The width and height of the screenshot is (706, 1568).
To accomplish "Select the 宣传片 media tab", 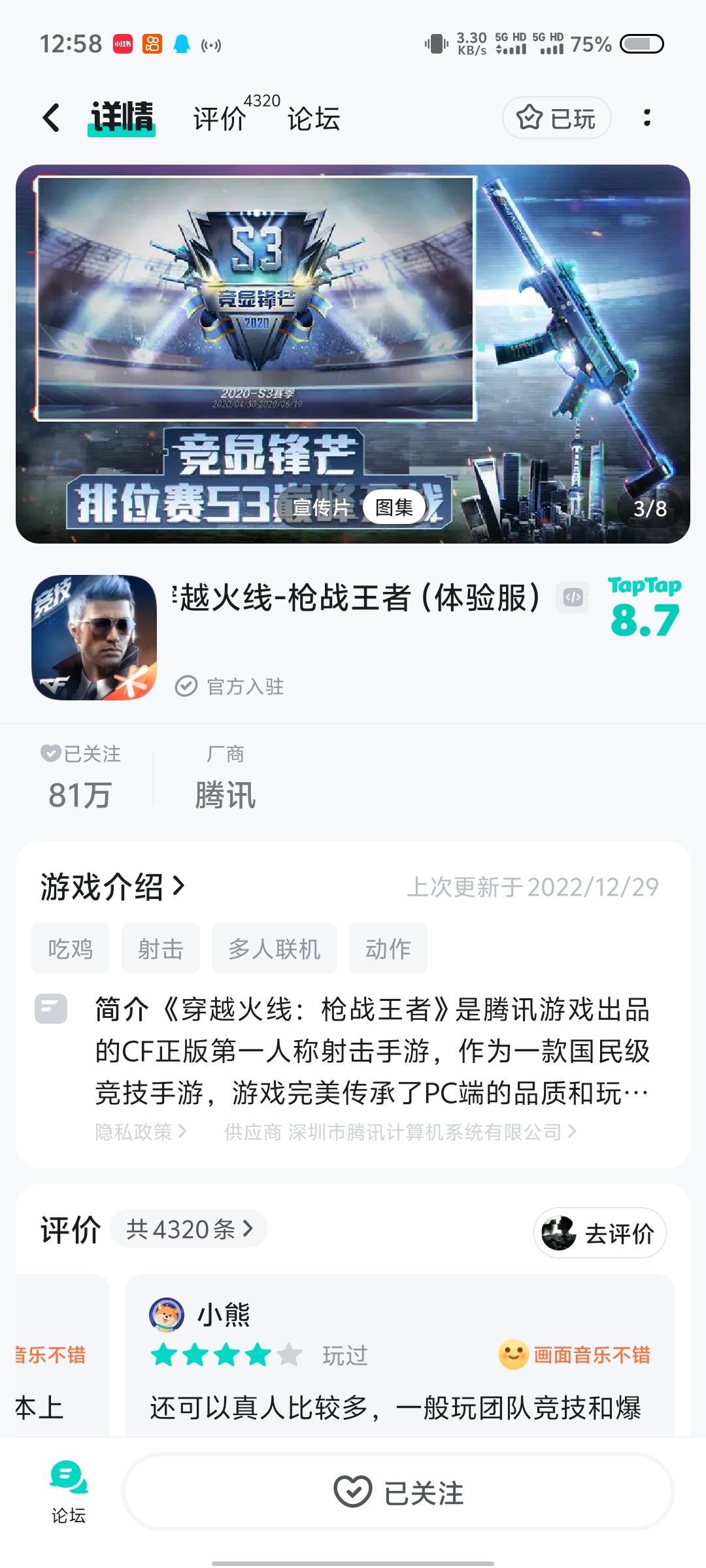I will (320, 508).
